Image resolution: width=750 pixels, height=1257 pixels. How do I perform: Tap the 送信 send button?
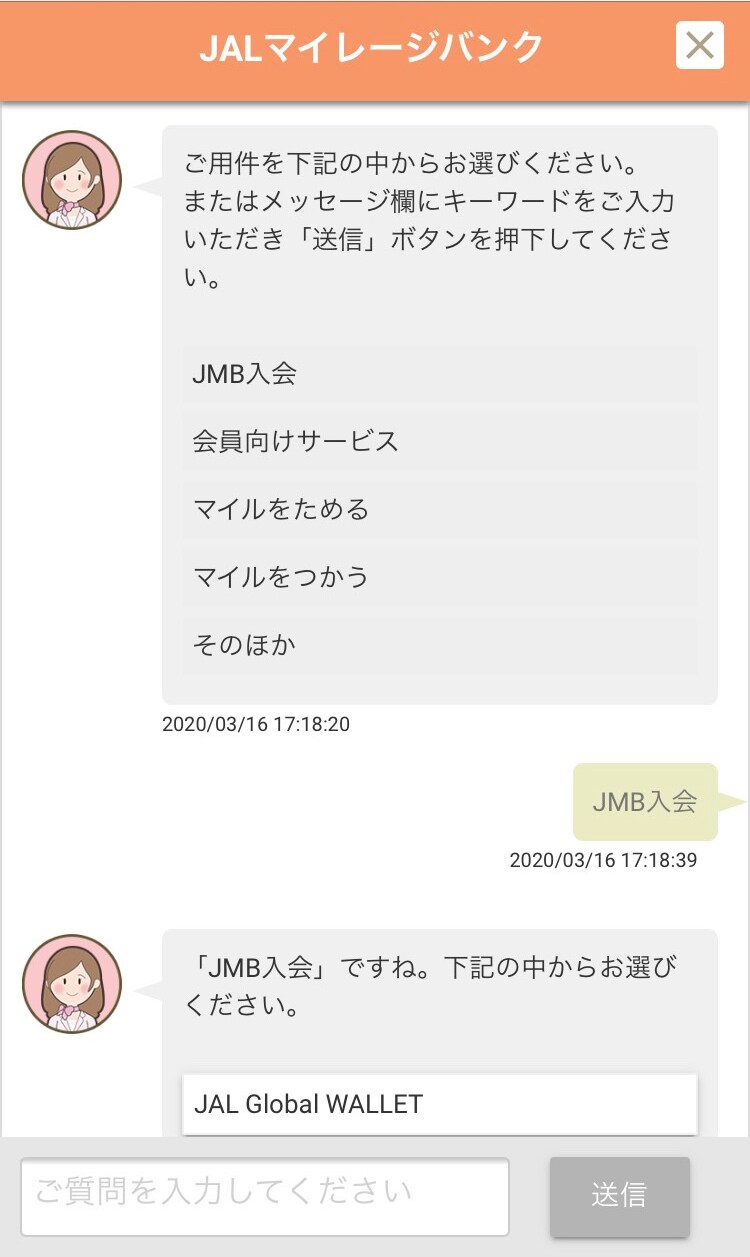619,1196
